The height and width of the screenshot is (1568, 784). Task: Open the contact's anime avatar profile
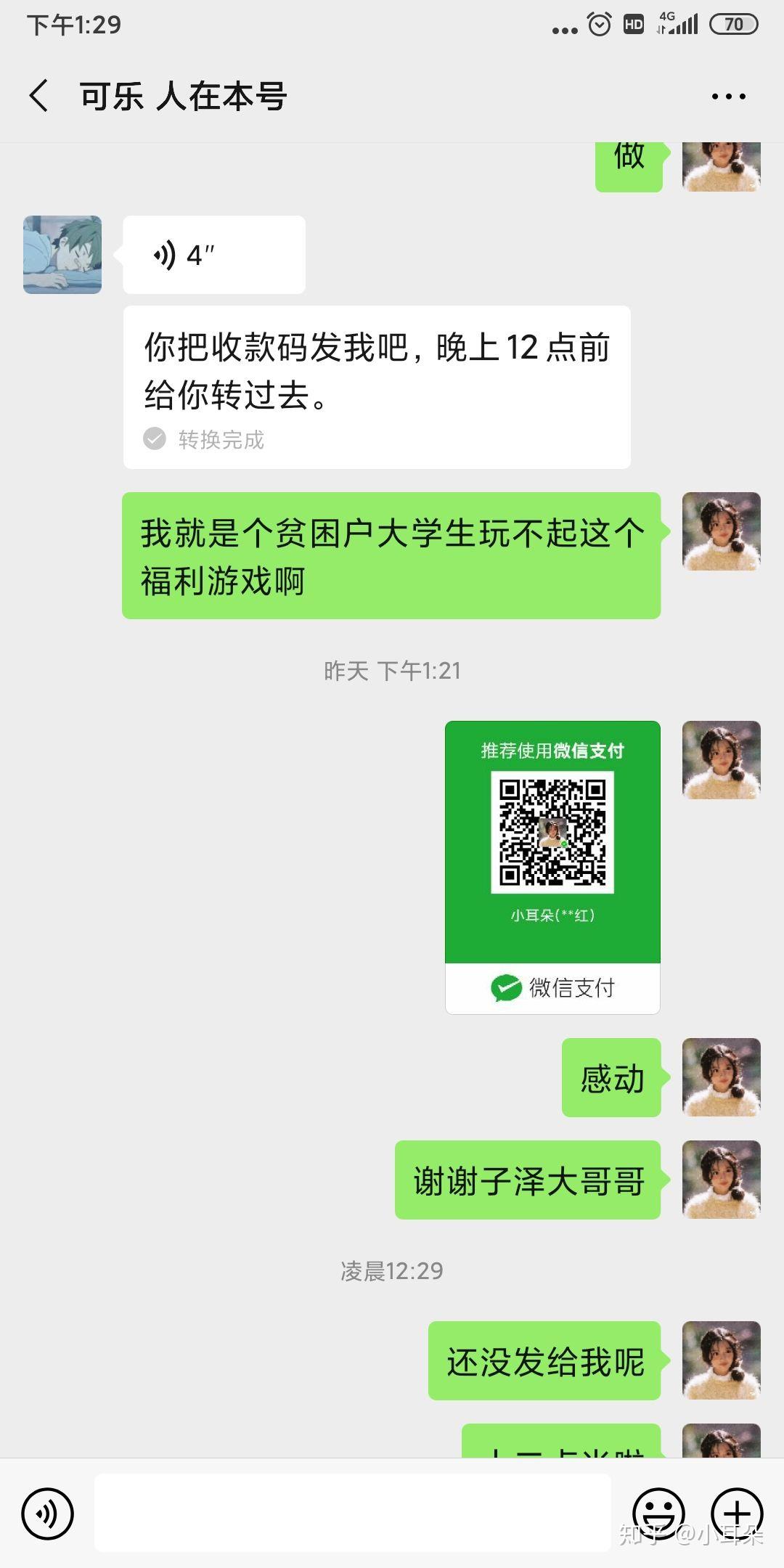[x=62, y=255]
